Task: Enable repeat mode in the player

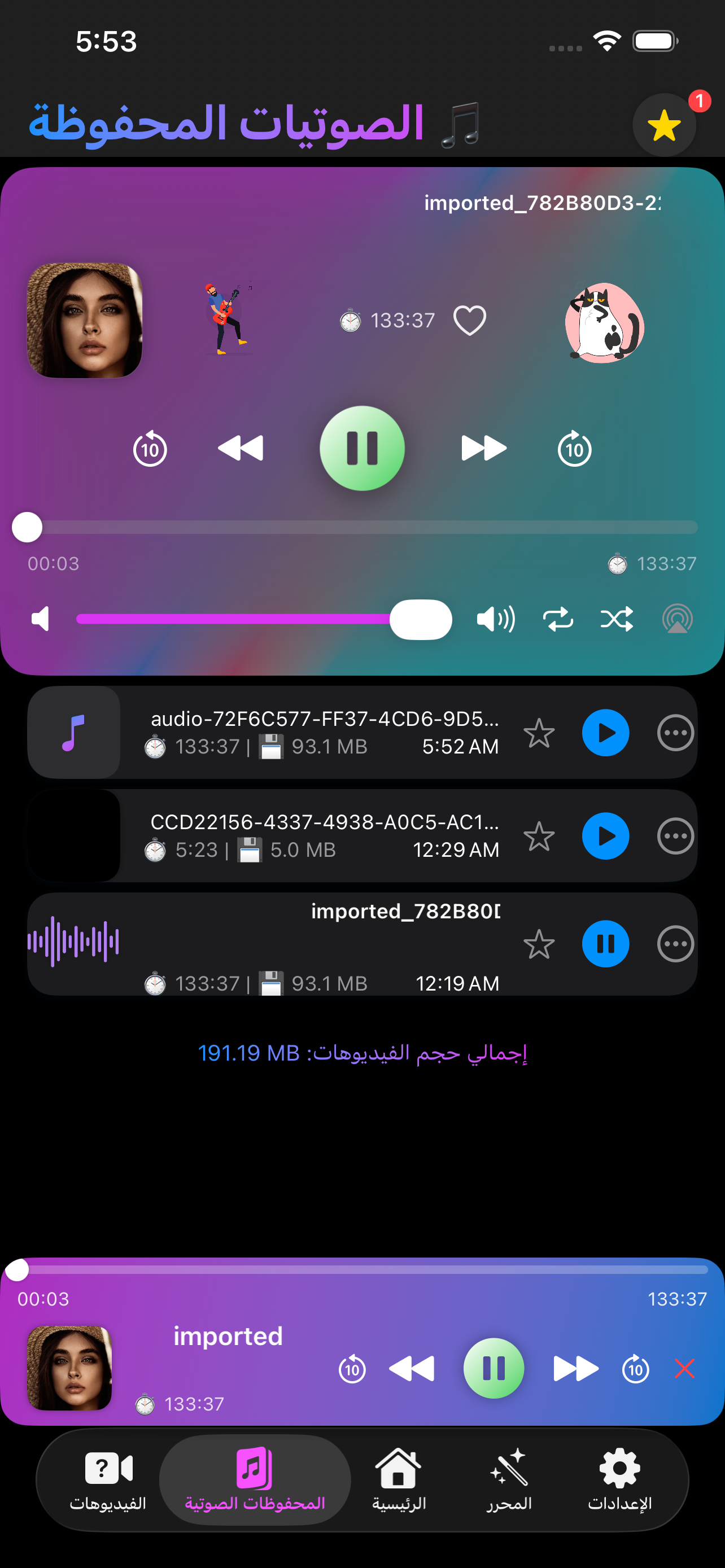Action: pyautogui.click(x=558, y=619)
